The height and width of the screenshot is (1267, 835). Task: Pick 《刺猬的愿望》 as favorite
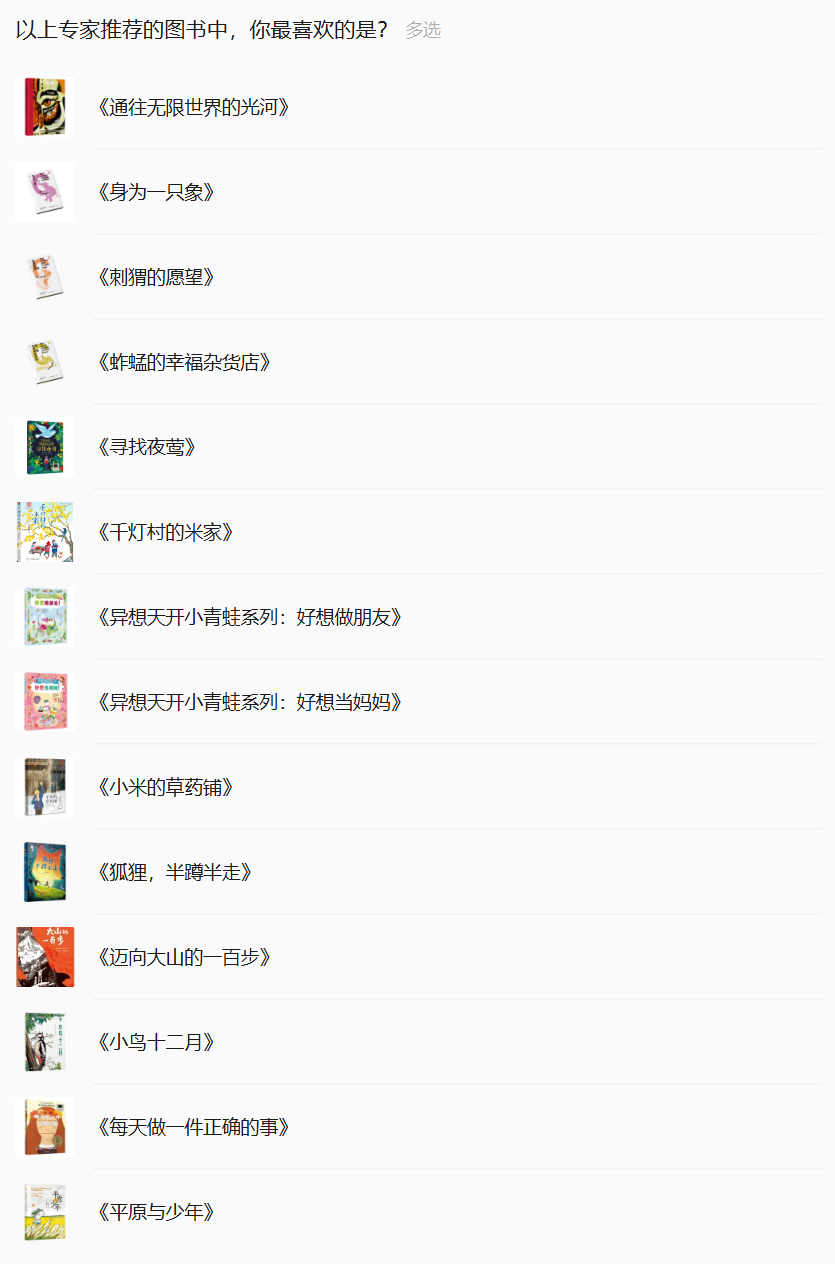pos(156,277)
